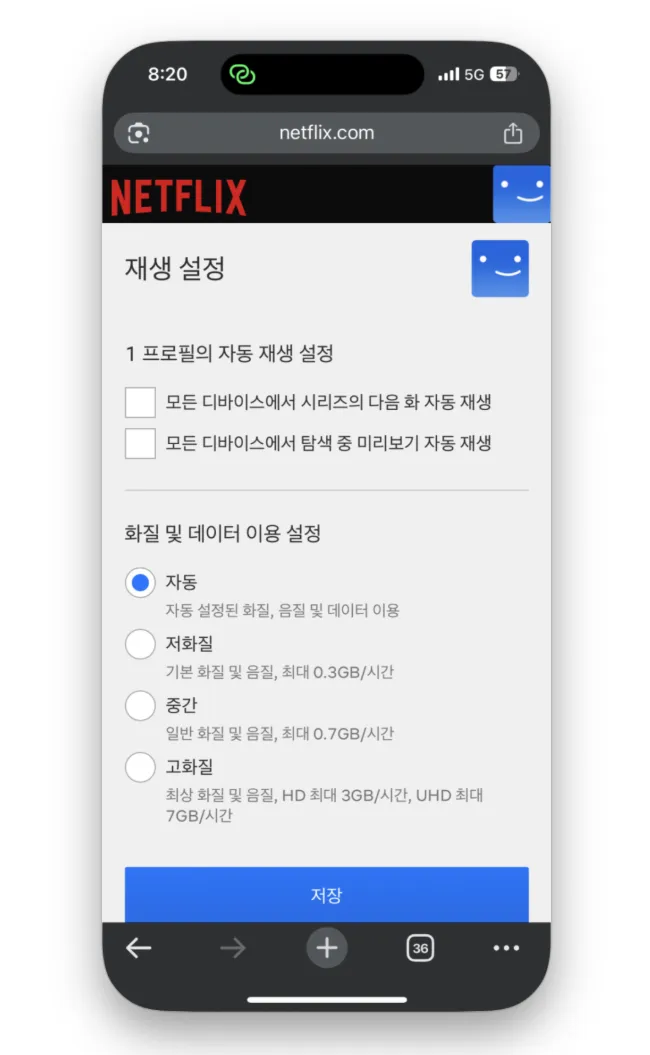650x1055 pixels.
Task: Select the 저화질 quality option
Action: 140,645
